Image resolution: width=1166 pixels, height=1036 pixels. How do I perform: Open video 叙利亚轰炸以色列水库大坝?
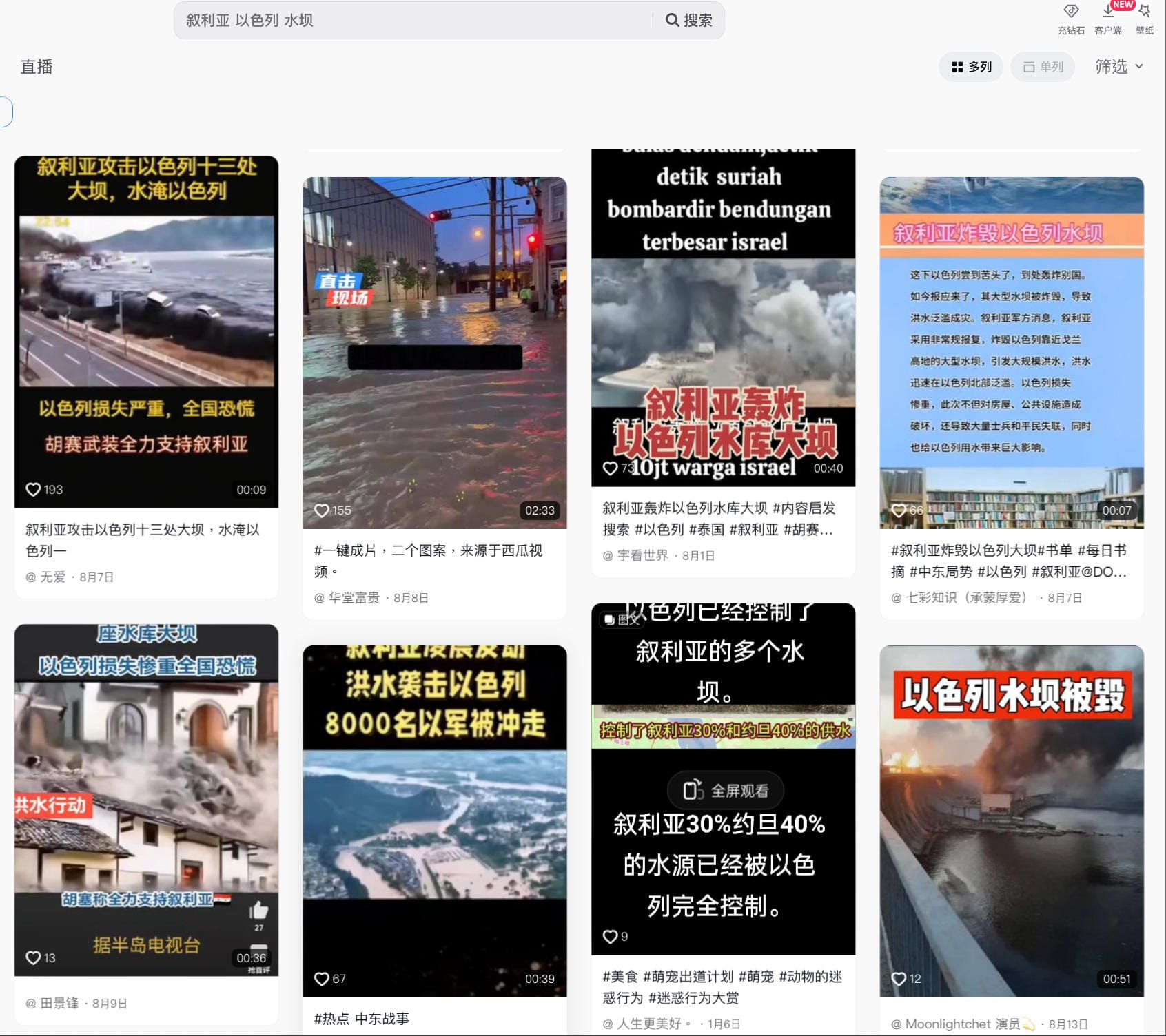coord(723,317)
